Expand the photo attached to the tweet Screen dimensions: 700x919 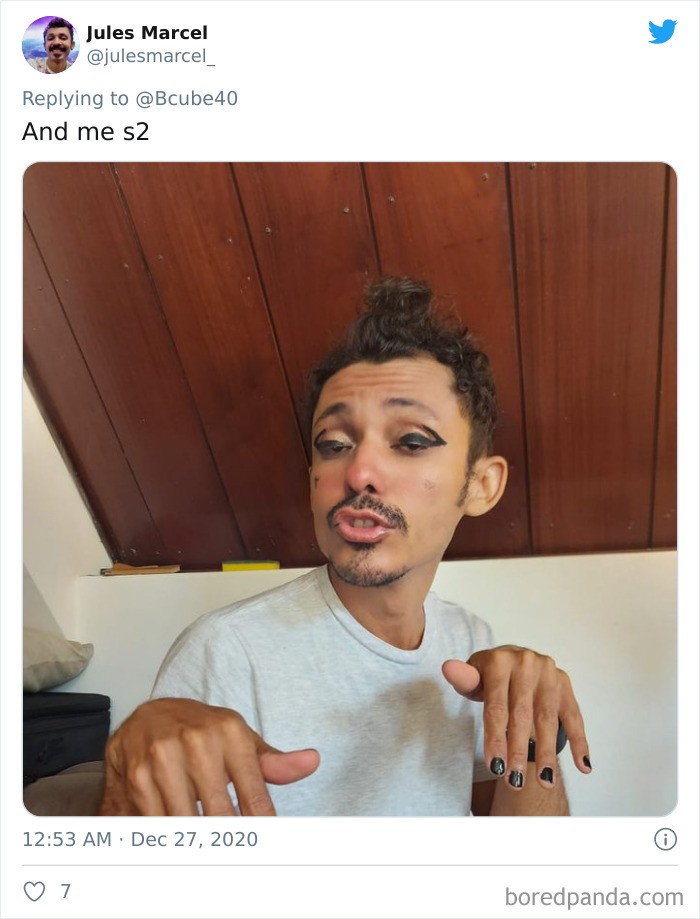pyautogui.click(x=350, y=489)
